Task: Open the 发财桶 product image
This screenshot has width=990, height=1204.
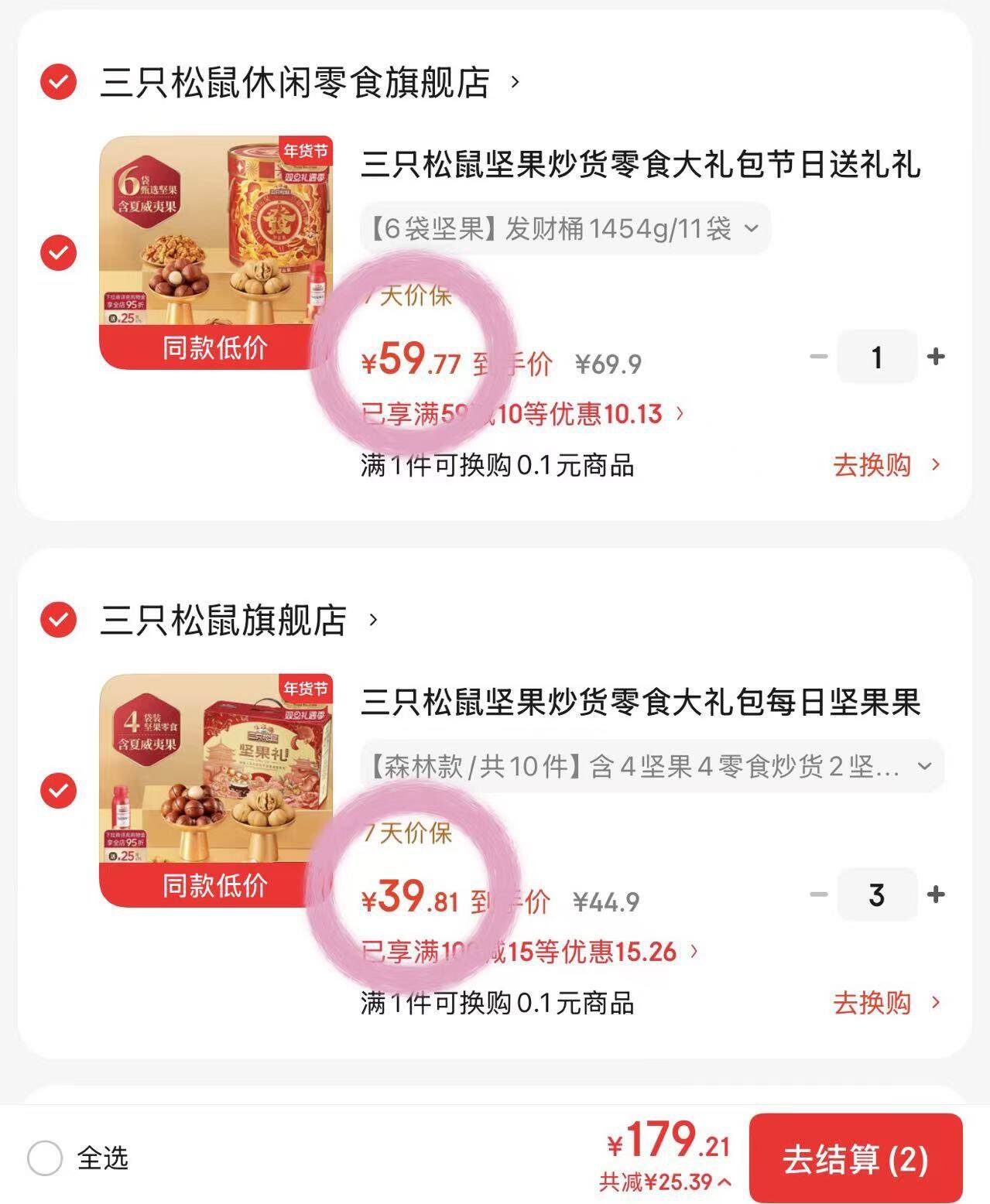Action: click(x=215, y=252)
